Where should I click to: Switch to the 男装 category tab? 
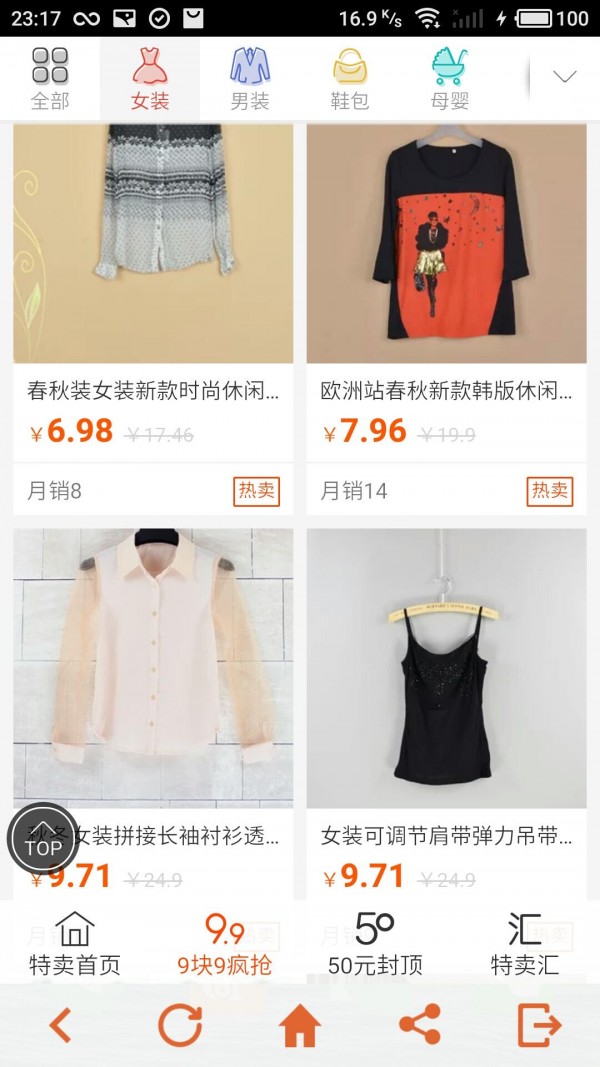coord(250,78)
